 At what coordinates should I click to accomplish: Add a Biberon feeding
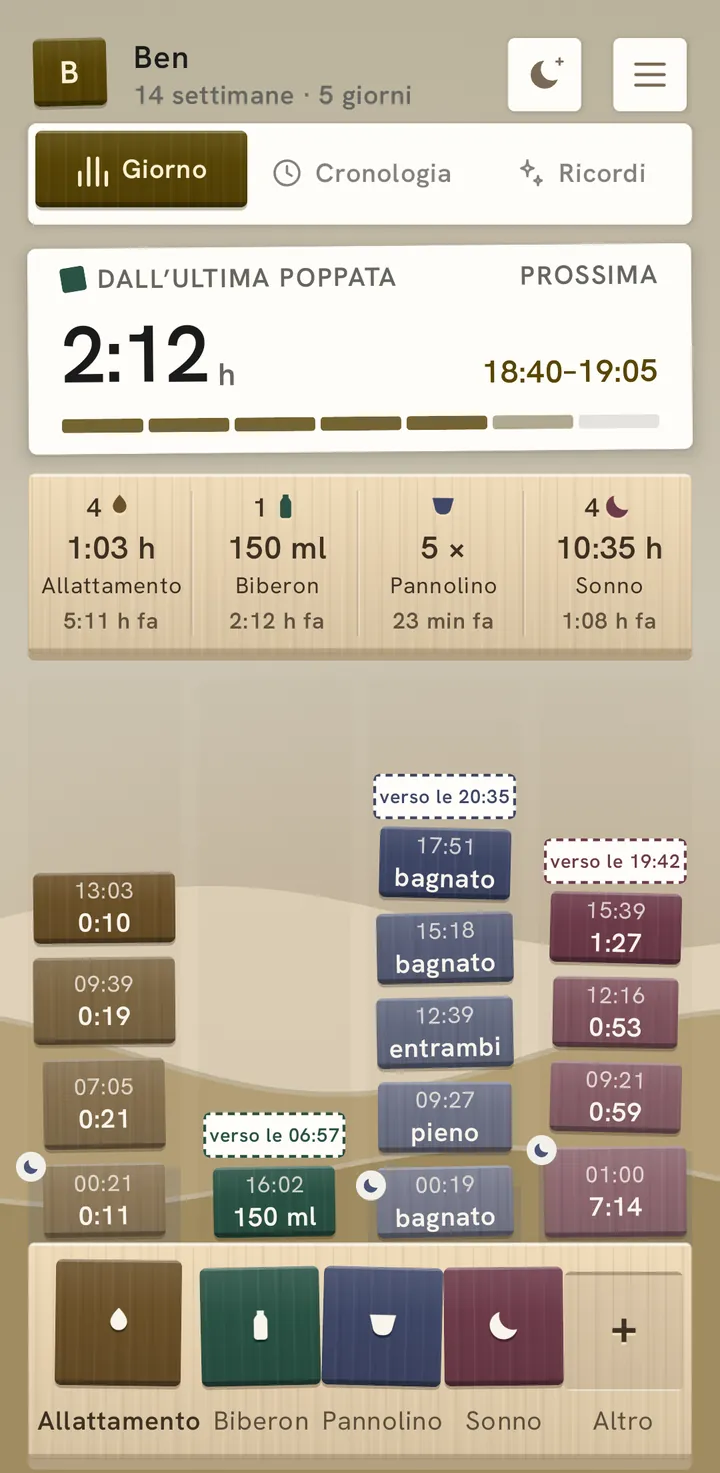tap(260, 1326)
